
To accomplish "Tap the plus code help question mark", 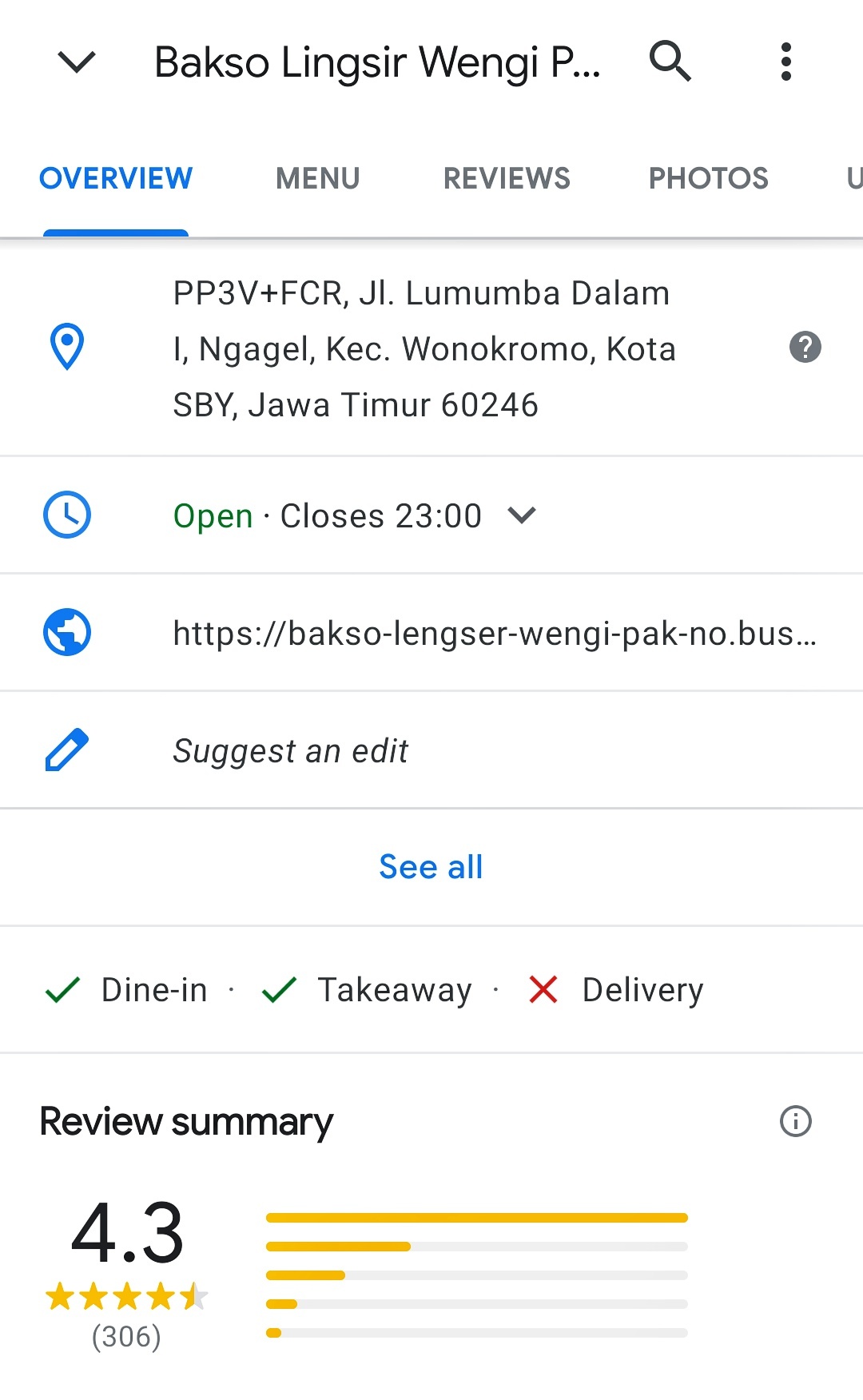I will 805,348.
